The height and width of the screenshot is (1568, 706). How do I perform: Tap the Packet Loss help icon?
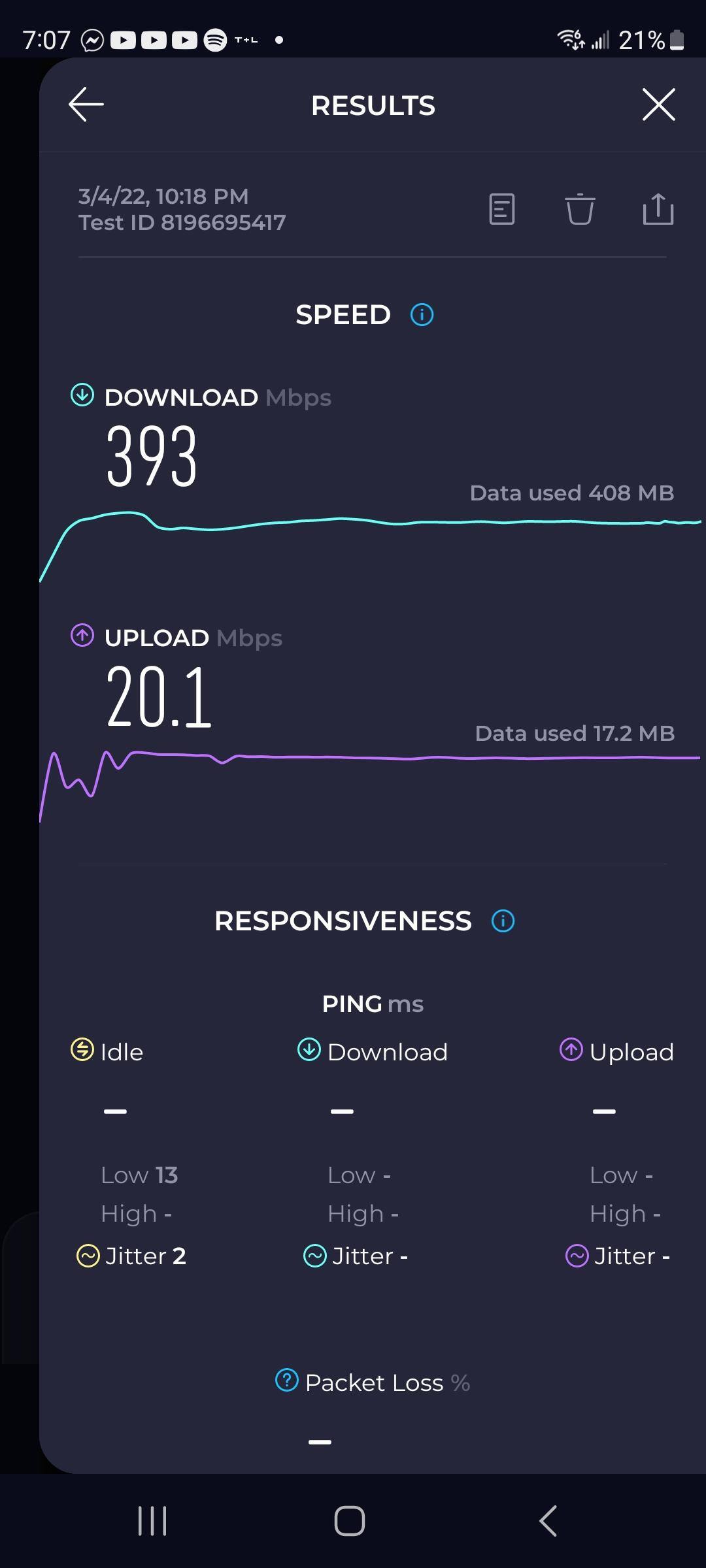[x=287, y=1380]
